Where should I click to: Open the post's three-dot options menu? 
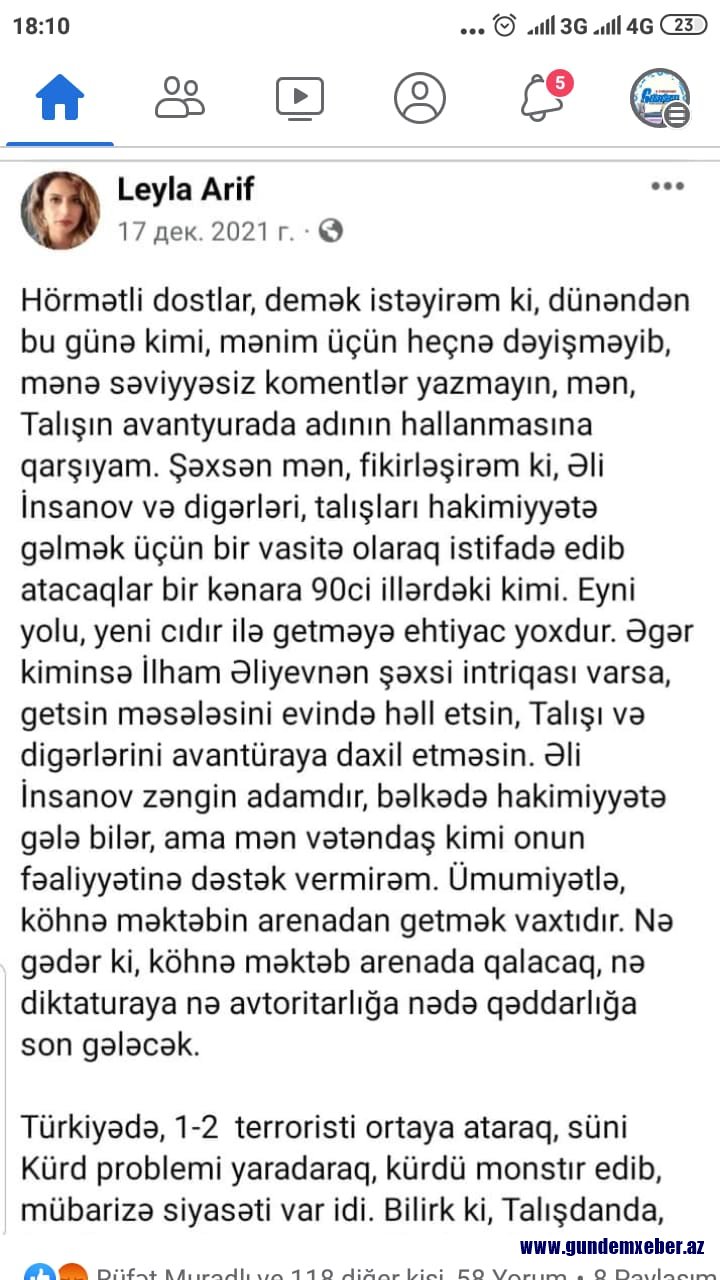pyautogui.click(x=668, y=186)
